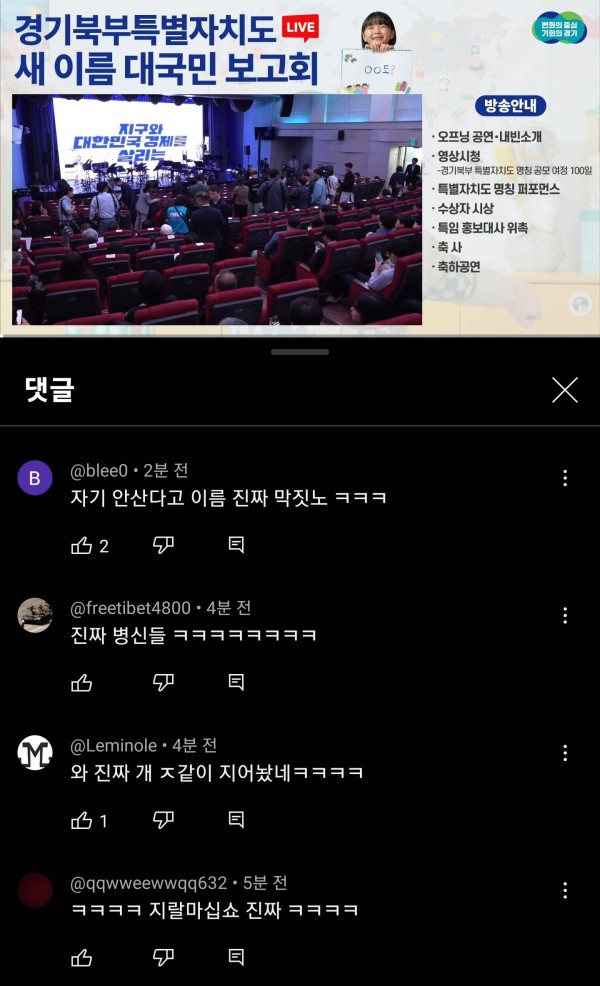Reply to @freetibet4800's comment
The image size is (600, 986).
click(236, 683)
